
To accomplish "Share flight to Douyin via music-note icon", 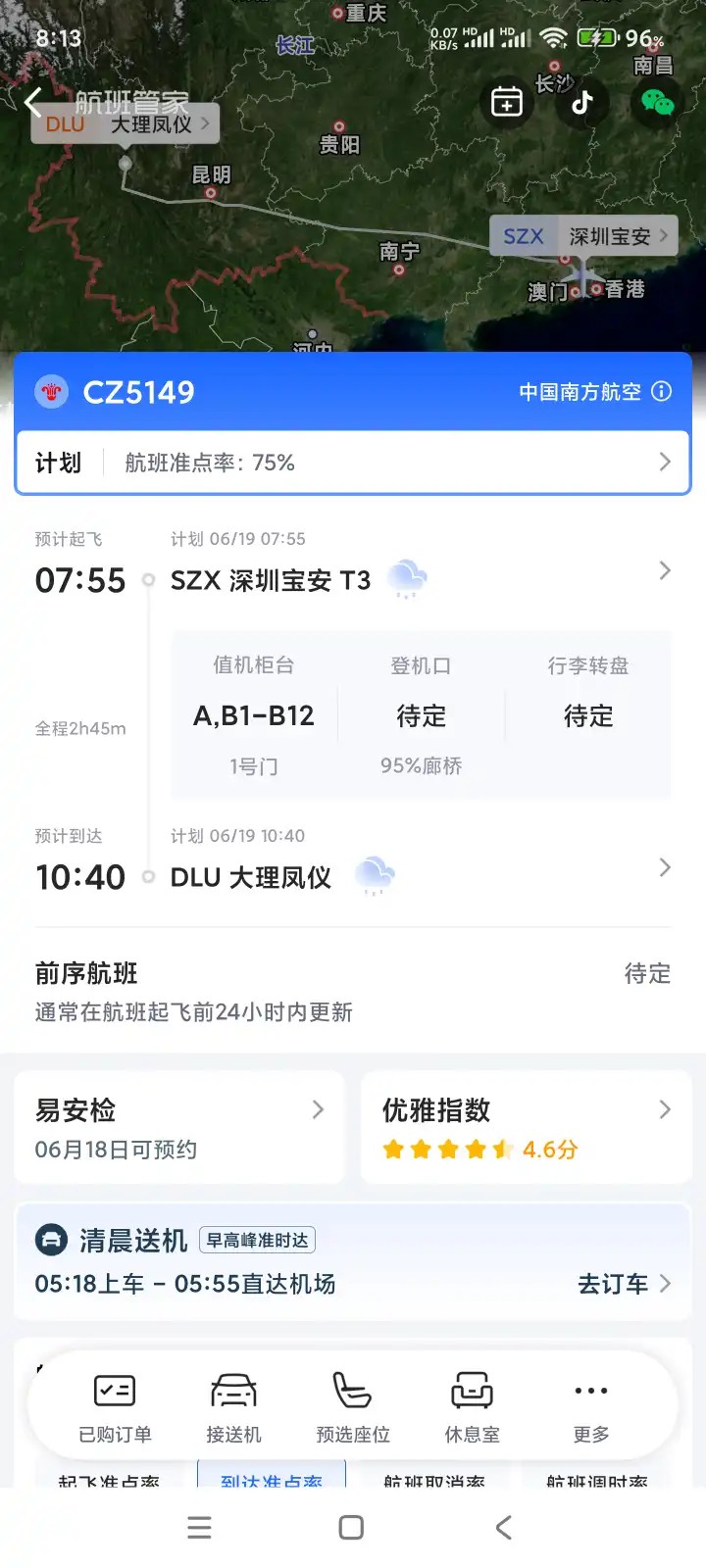I will [x=582, y=102].
